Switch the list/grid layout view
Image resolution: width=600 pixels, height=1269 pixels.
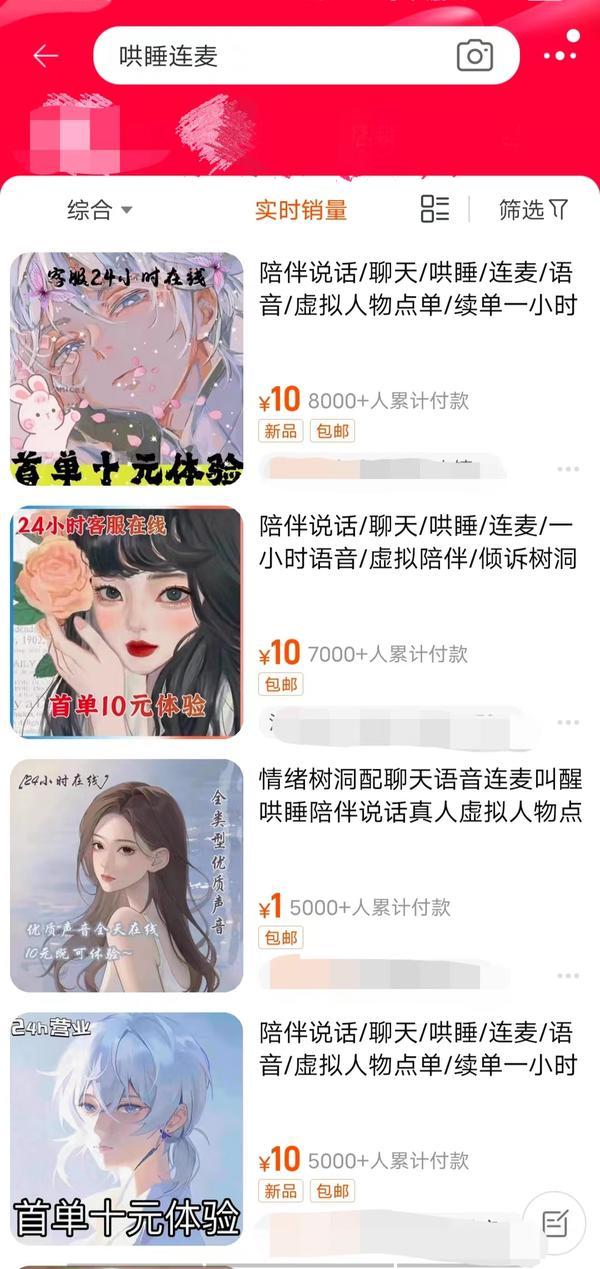tap(435, 209)
